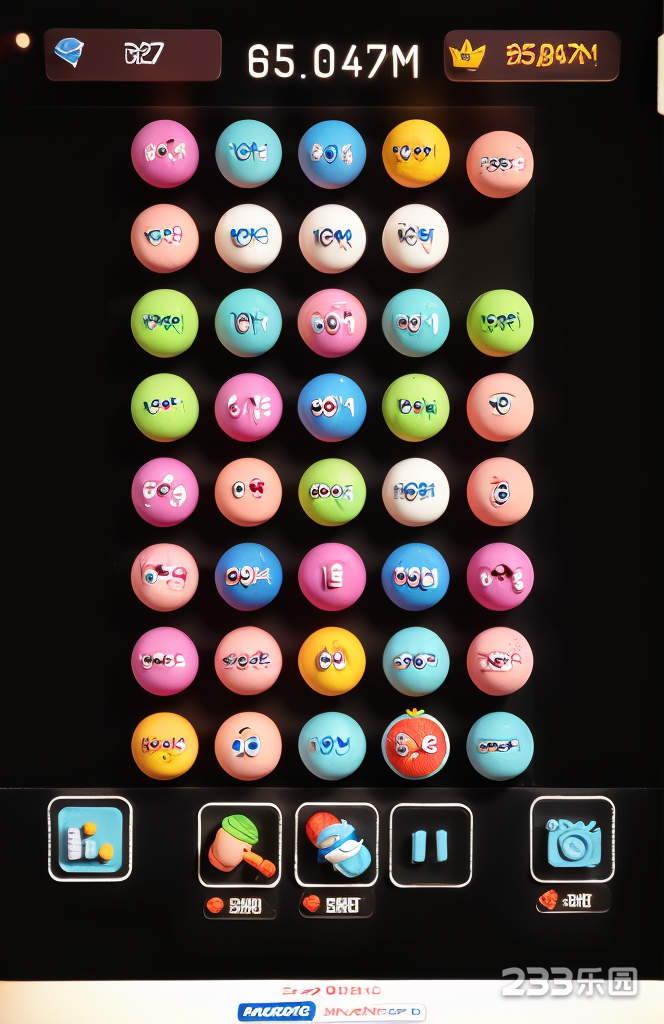This screenshot has width=664, height=1024.
Task: Open the blue blocks menu button
Action: [x=90, y=838]
